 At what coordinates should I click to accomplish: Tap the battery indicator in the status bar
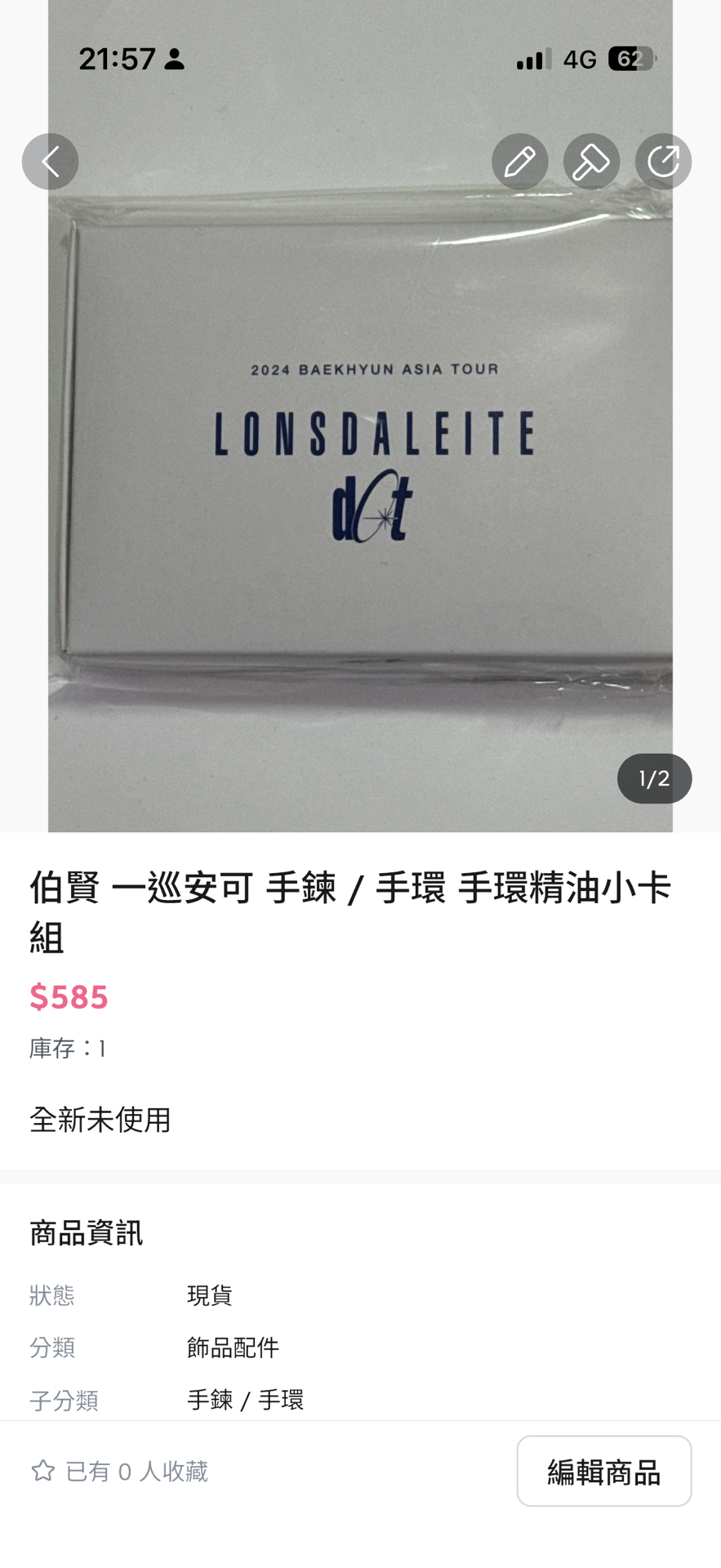coord(629,59)
